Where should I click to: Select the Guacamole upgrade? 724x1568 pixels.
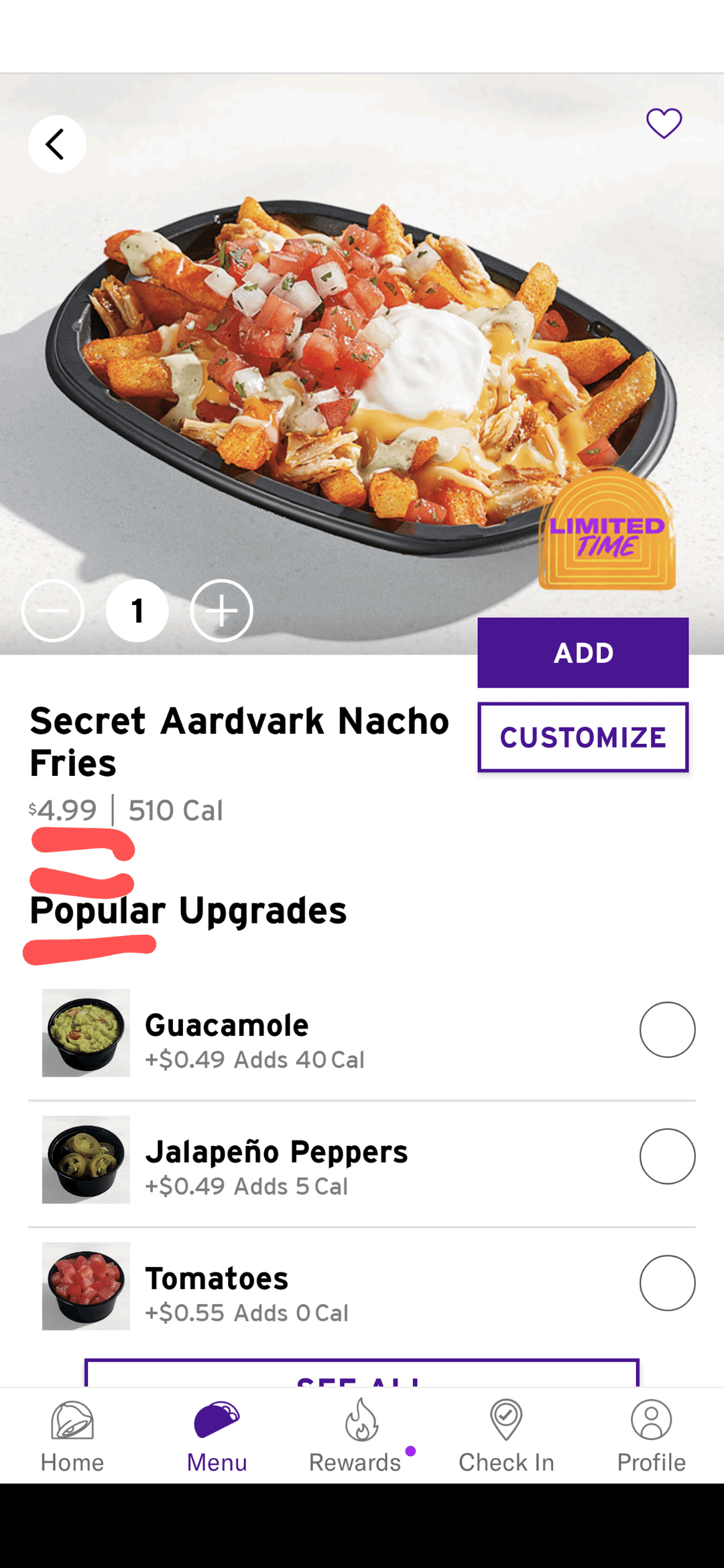pos(667,1030)
